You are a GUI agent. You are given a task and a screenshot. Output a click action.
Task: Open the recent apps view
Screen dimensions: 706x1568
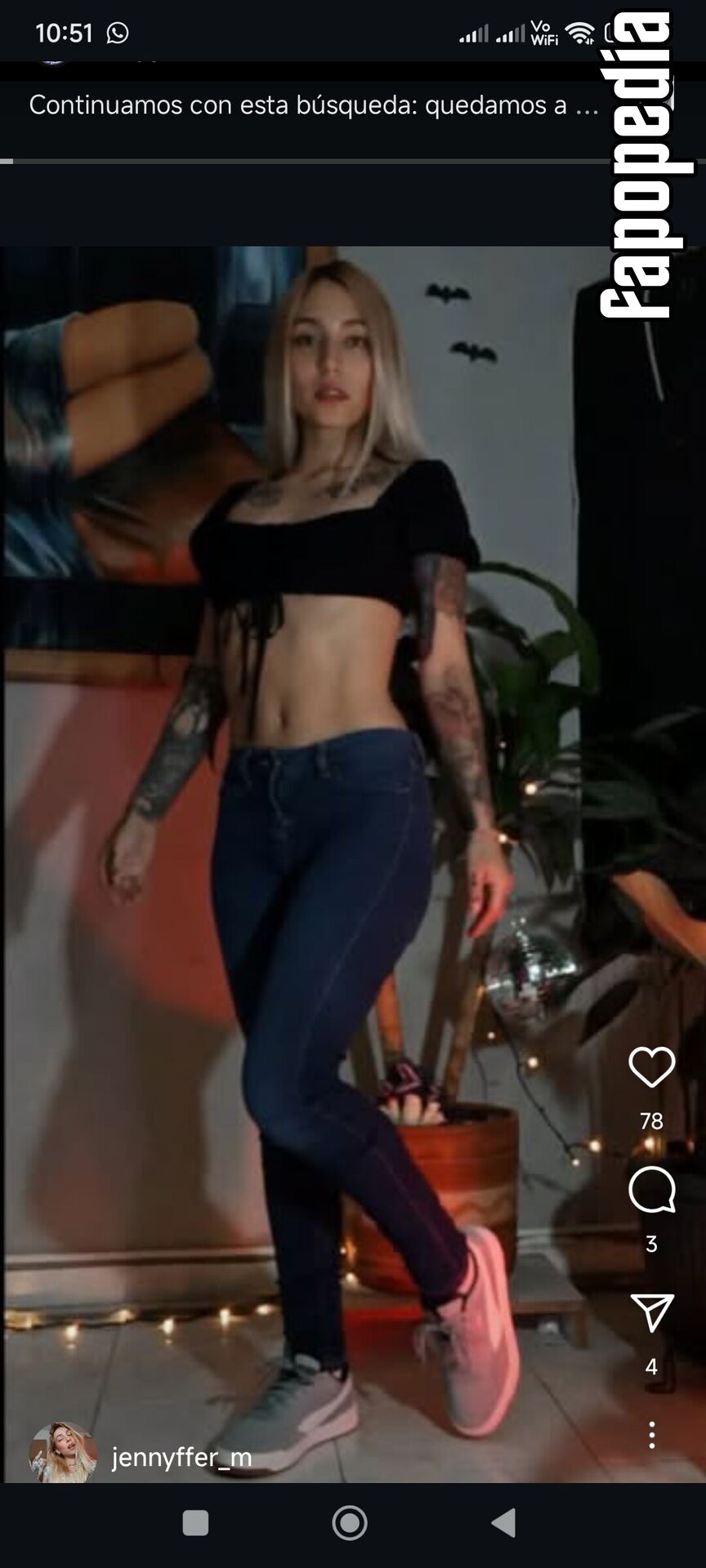coord(195,1523)
